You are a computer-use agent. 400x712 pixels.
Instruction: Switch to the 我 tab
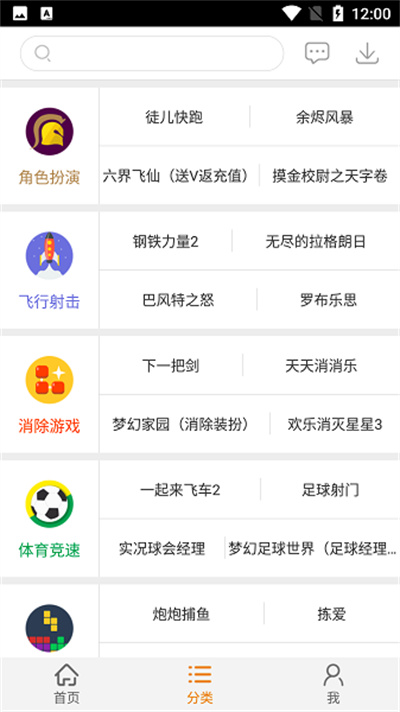click(x=333, y=684)
